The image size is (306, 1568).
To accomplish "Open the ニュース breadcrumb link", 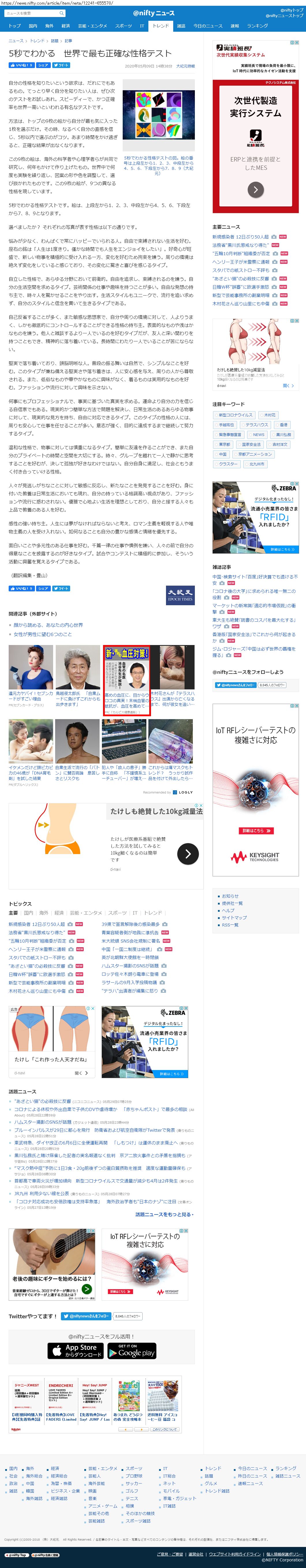I will (16, 41).
